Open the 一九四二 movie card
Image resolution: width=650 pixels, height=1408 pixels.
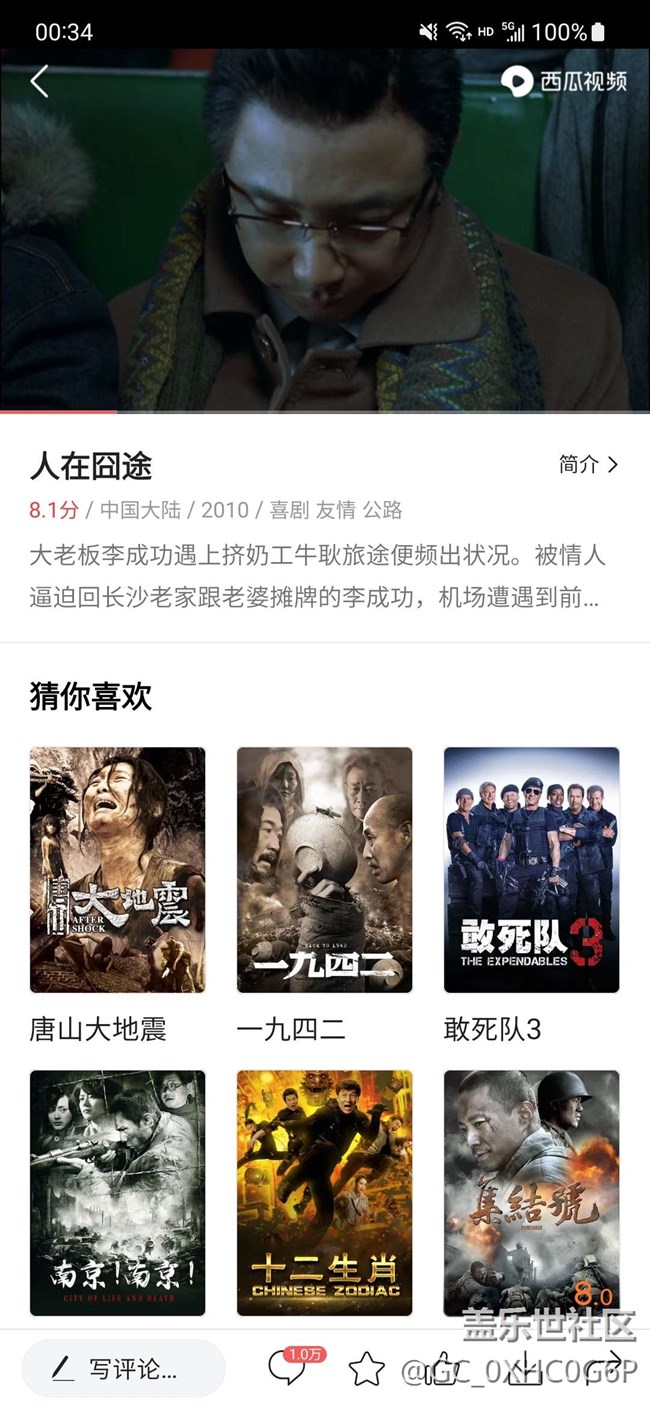pyautogui.click(x=324, y=870)
